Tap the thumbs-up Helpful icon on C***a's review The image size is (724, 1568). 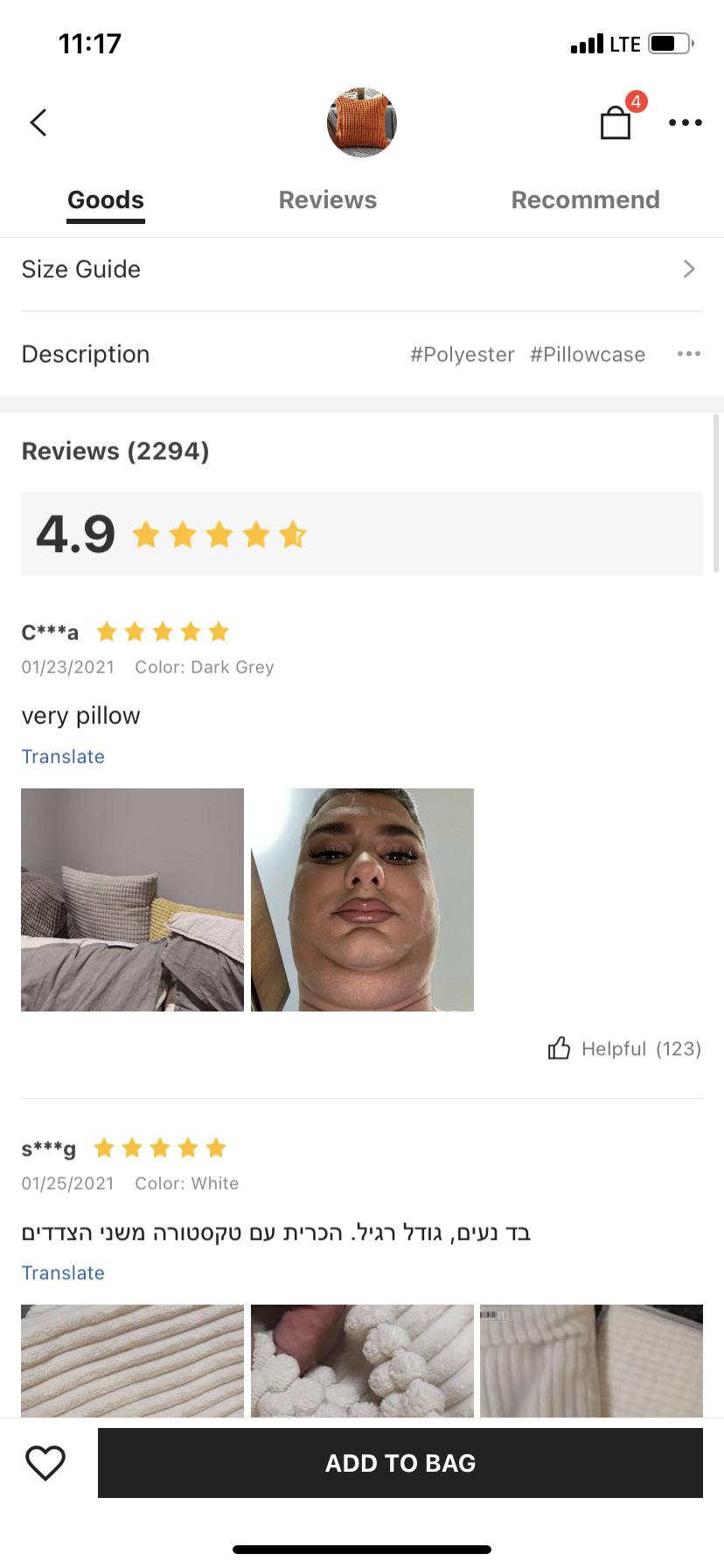tap(559, 1048)
